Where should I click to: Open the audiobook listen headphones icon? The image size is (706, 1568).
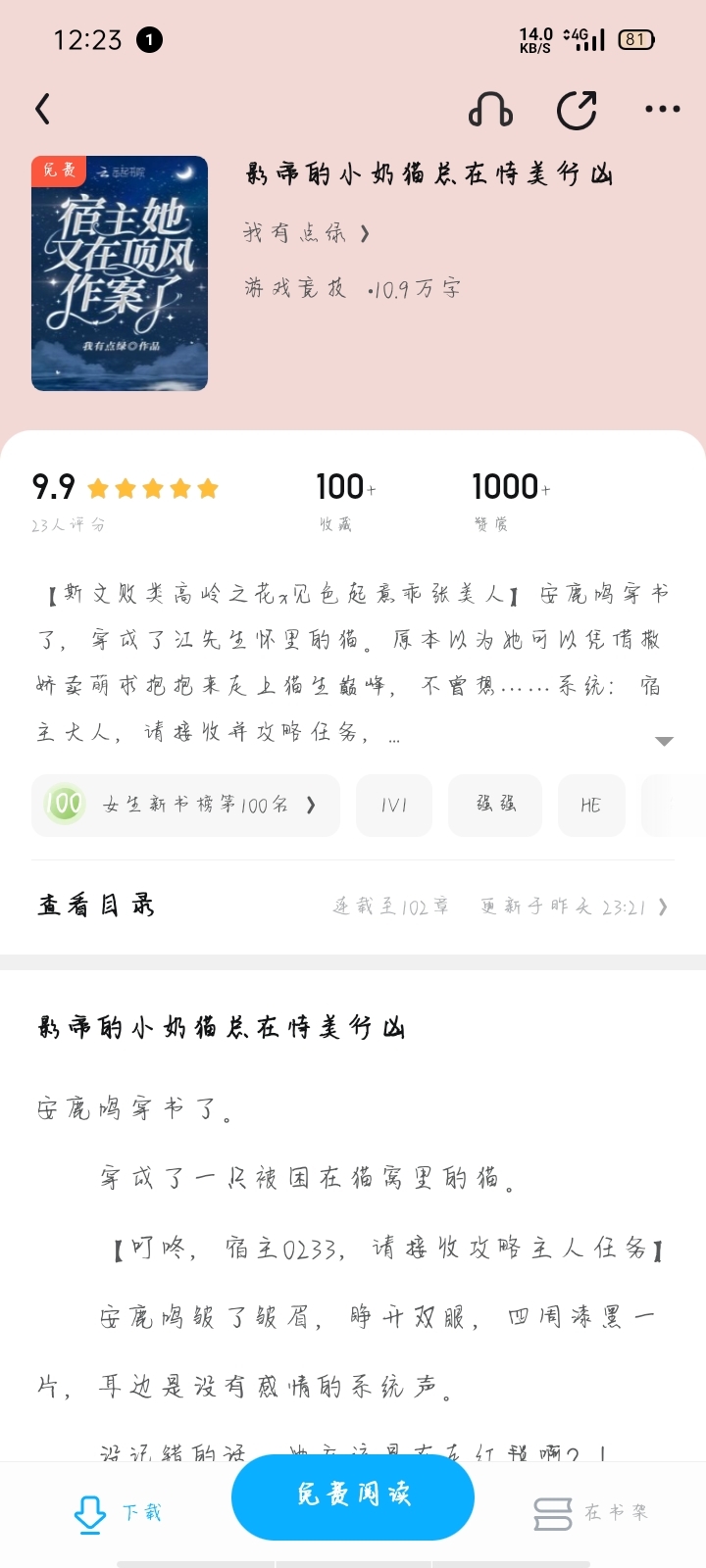tap(490, 109)
